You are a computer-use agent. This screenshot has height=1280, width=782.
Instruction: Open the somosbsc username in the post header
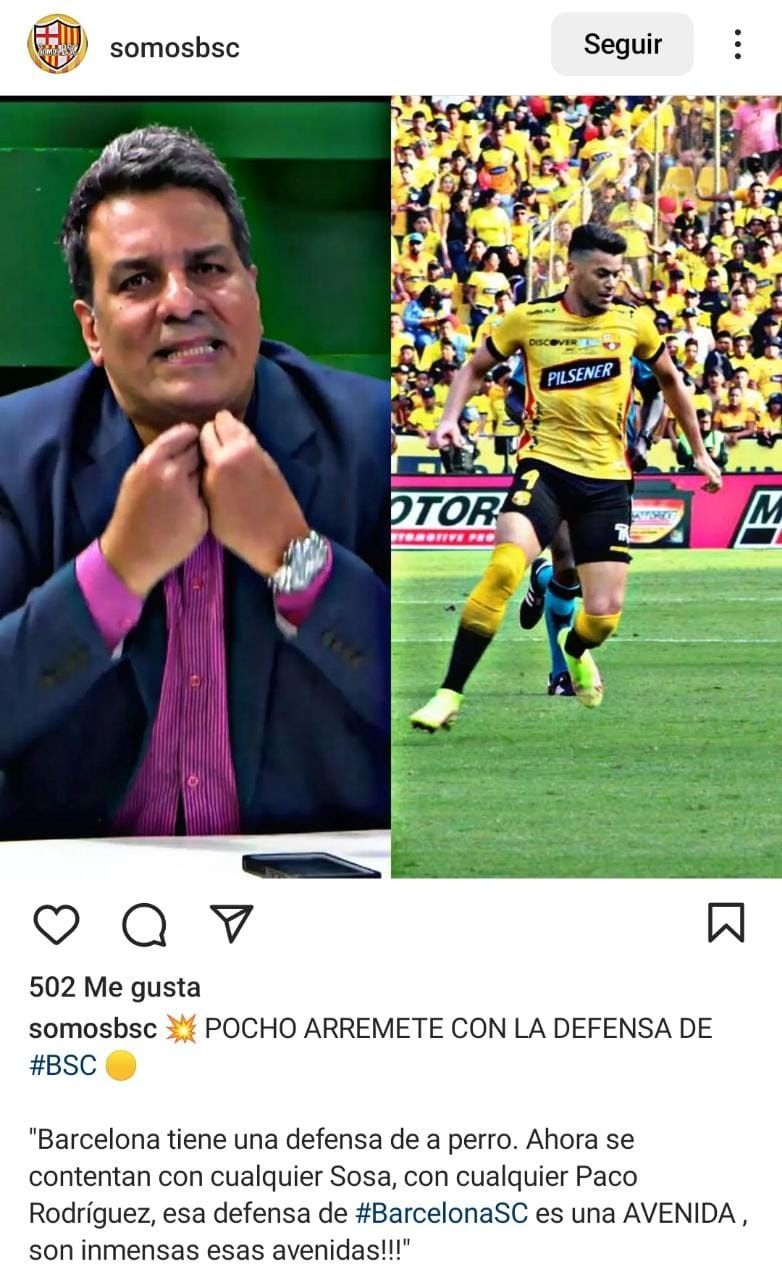coord(174,47)
